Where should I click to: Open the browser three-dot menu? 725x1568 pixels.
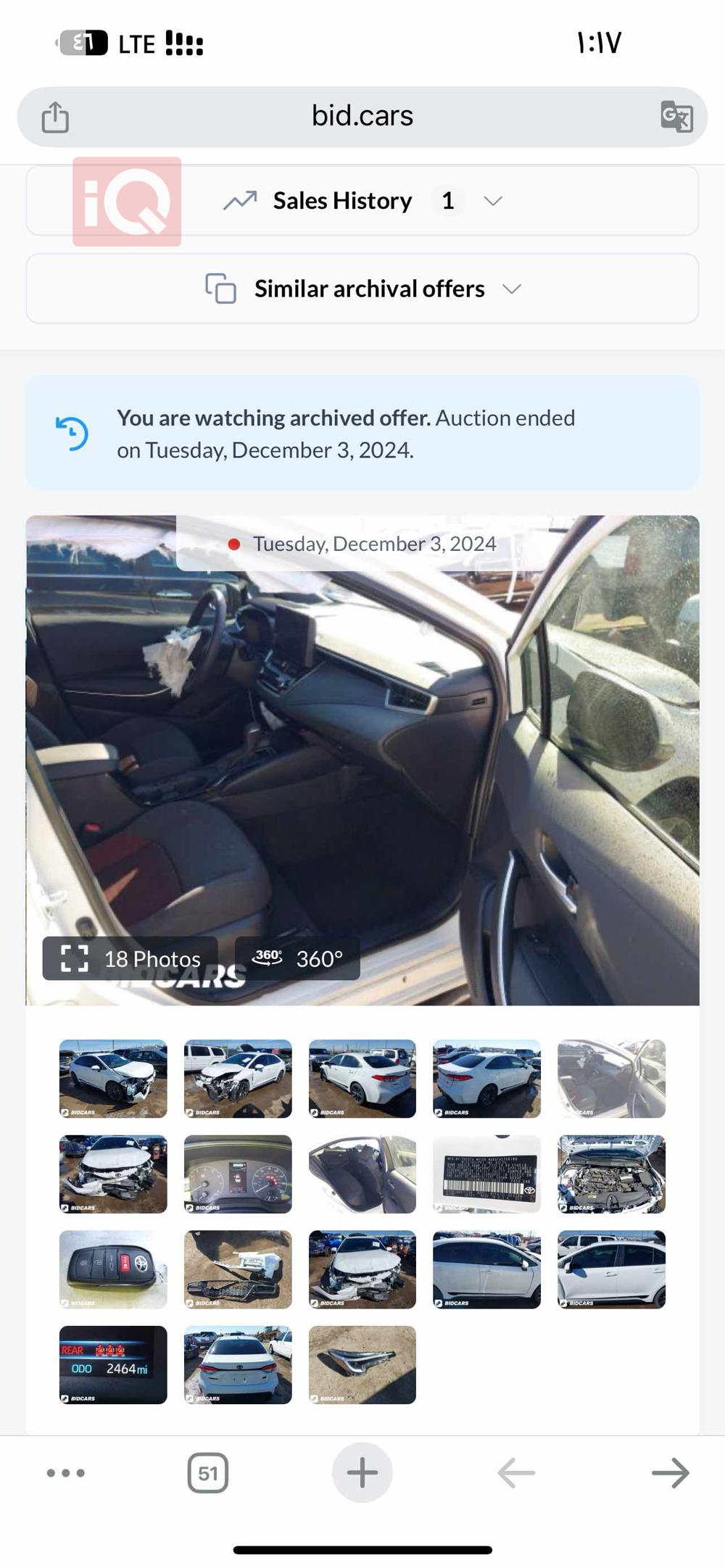tap(66, 1472)
